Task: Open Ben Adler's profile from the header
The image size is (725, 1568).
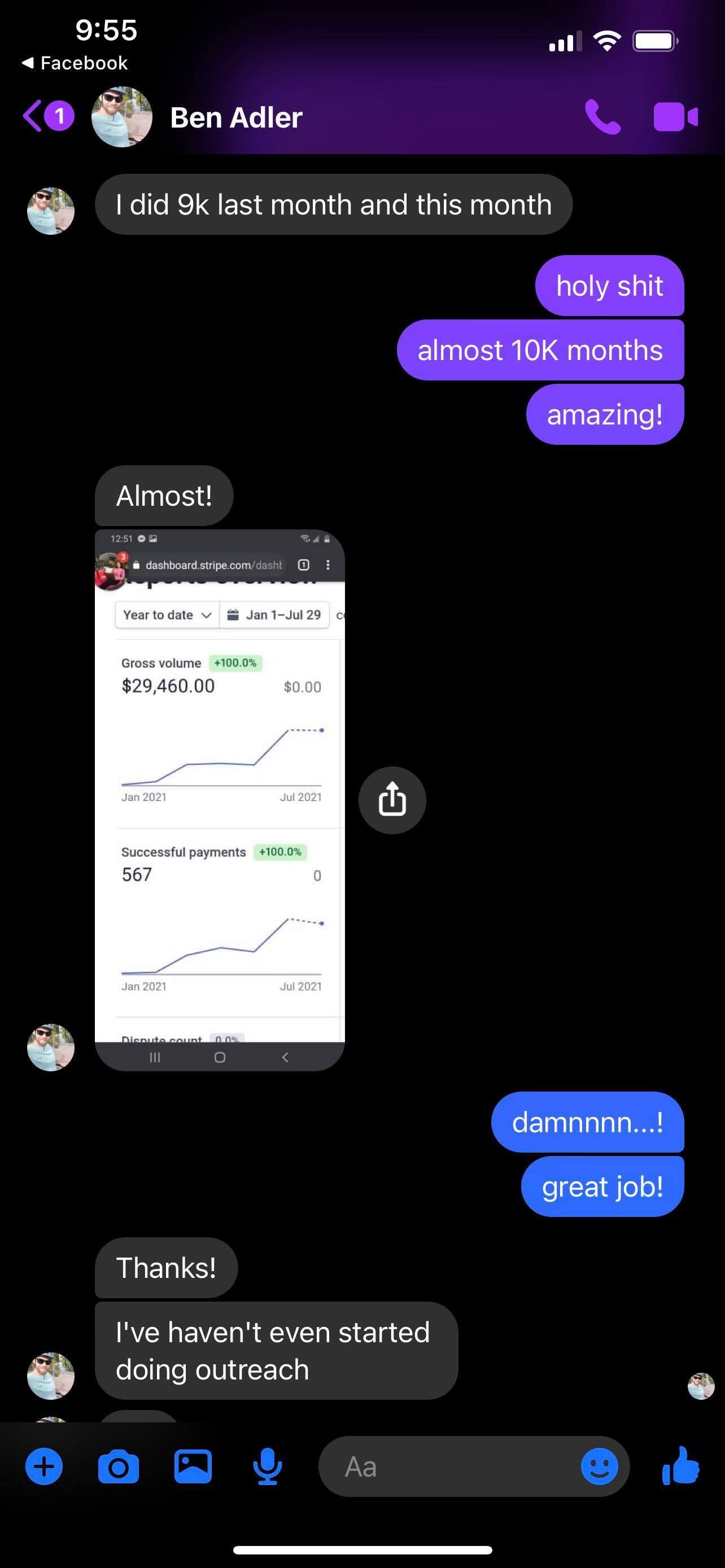Action: pyautogui.click(x=235, y=117)
